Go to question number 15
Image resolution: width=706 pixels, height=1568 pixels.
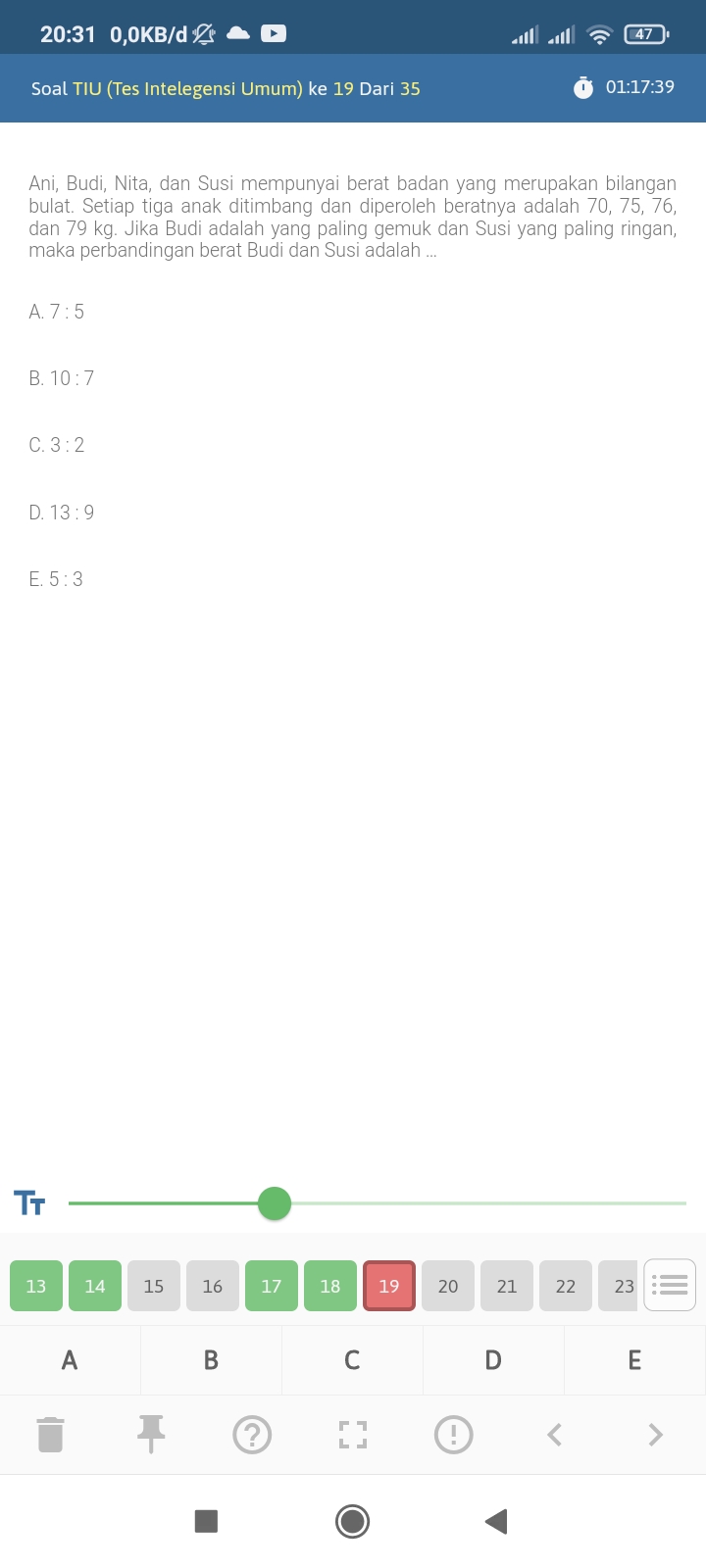154,1286
